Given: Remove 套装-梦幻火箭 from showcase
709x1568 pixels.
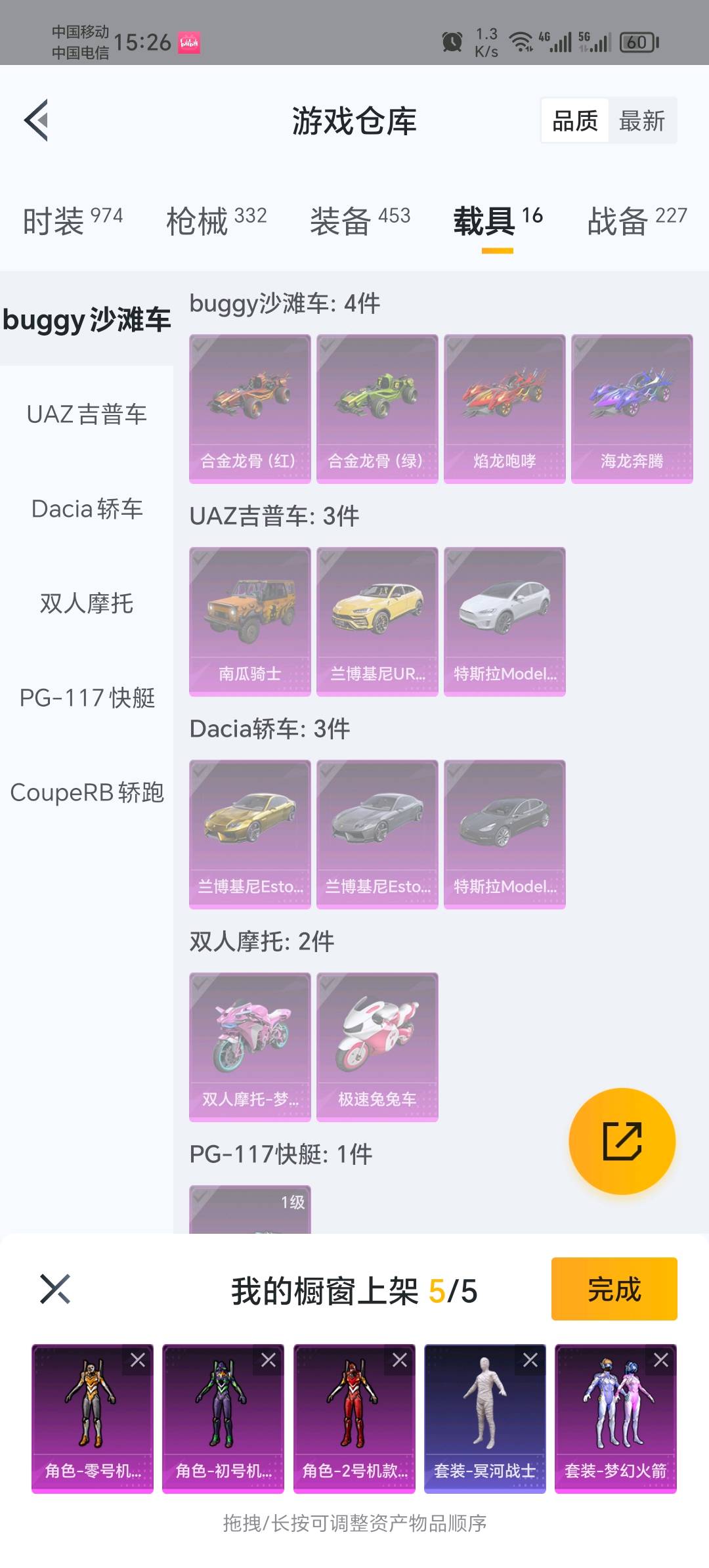Looking at the screenshot, I should pyautogui.click(x=660, y=1360).
